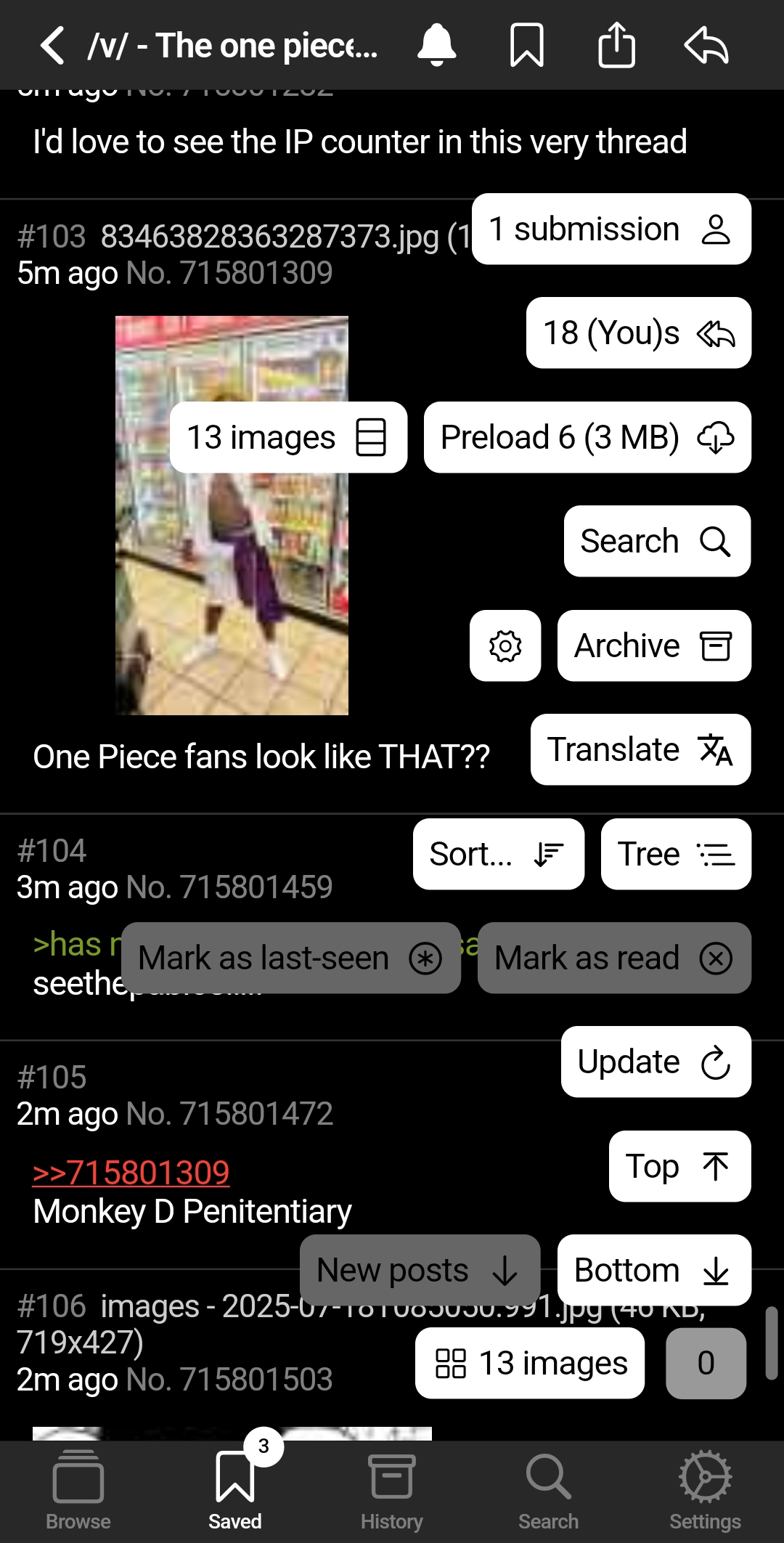The height and width of the screenshot is (1543, 784).
Task: Open thread menu gear settings
Action: coord(505,646)
